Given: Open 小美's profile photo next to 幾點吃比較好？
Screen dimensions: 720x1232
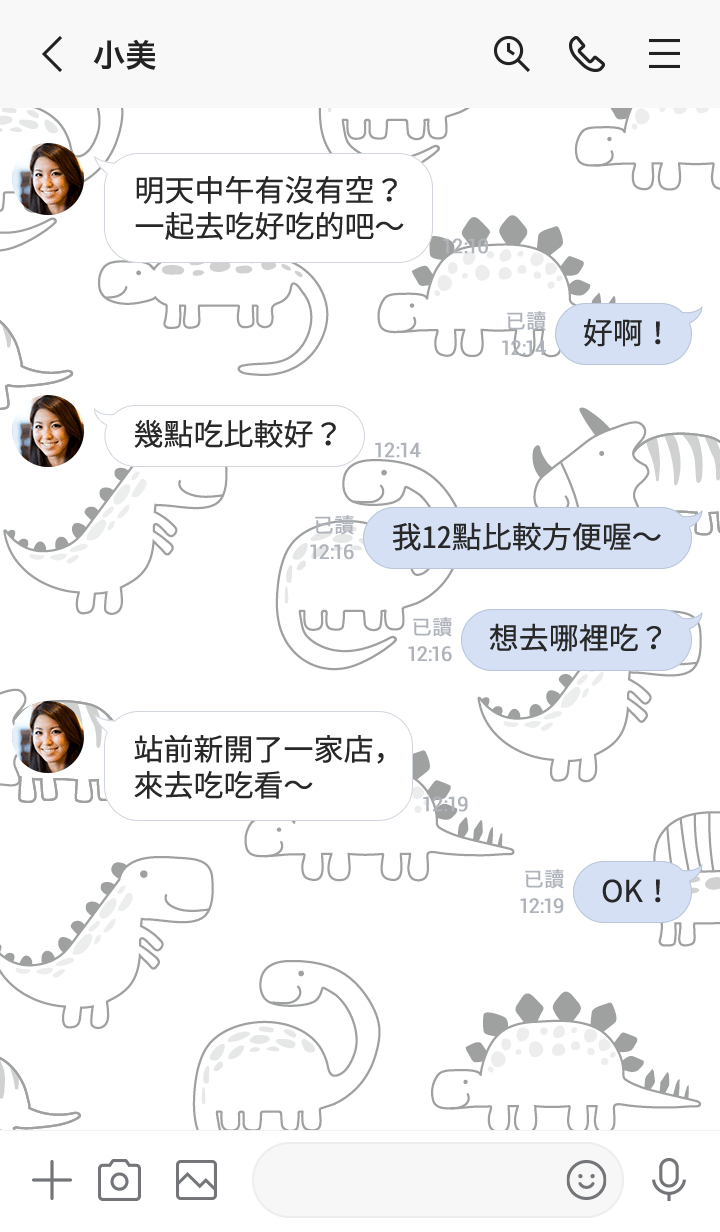Looking at the screenshot, I should click(x=48, y=431).
